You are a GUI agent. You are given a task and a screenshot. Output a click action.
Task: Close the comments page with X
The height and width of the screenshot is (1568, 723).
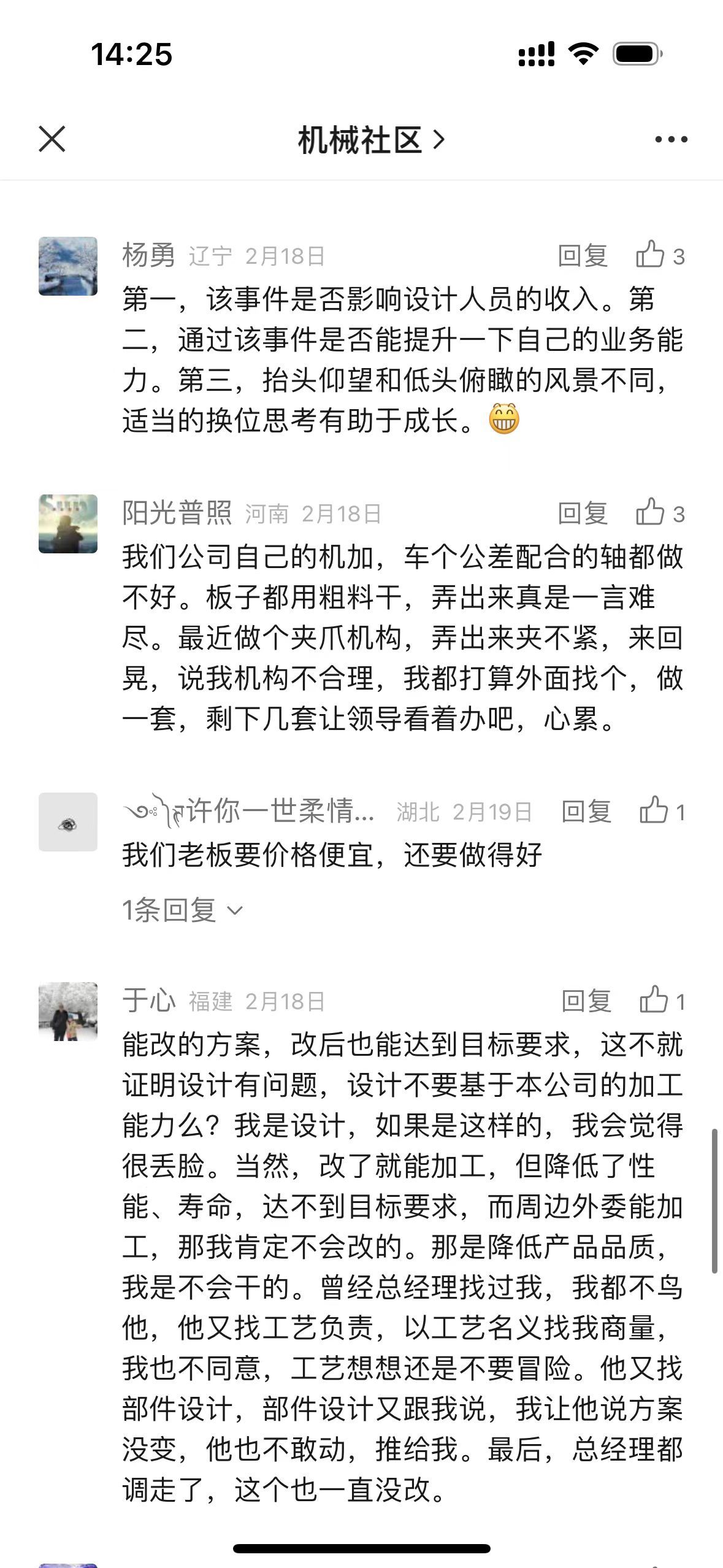(x=52, y=139)
